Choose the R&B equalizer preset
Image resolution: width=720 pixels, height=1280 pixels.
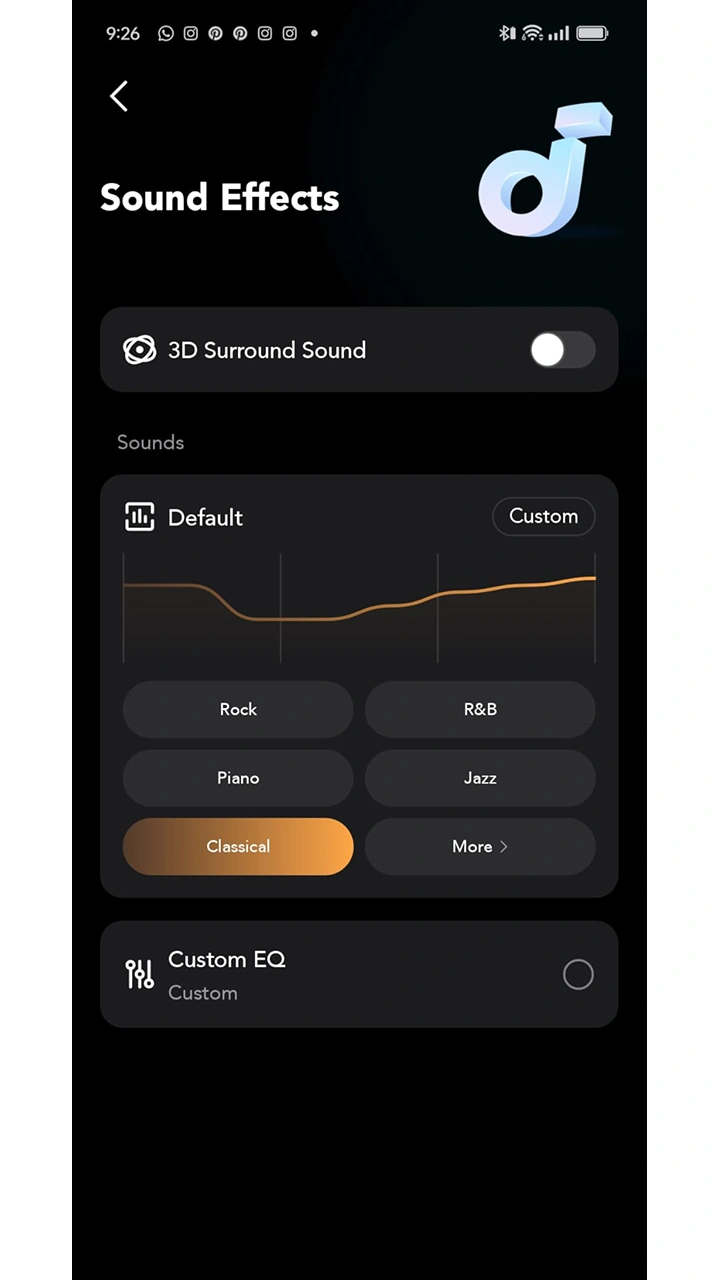pyautogui.click(x=480, y=709)
